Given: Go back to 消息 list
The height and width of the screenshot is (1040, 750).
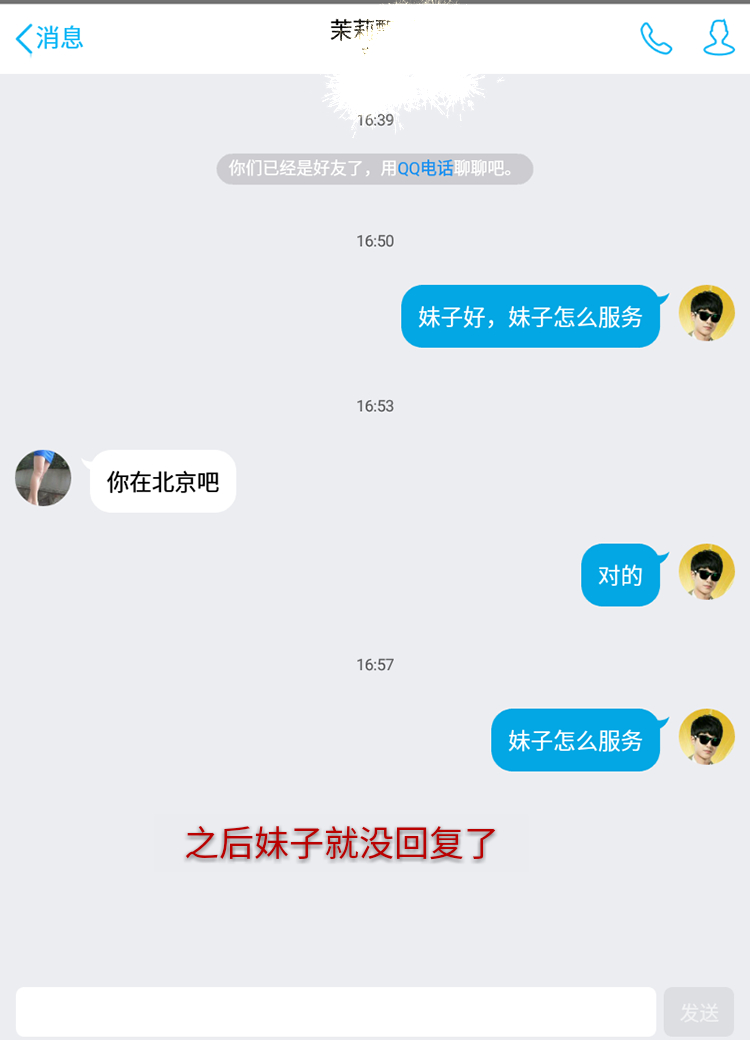Looking at the screenshot, I should click(x=48, y=38).
